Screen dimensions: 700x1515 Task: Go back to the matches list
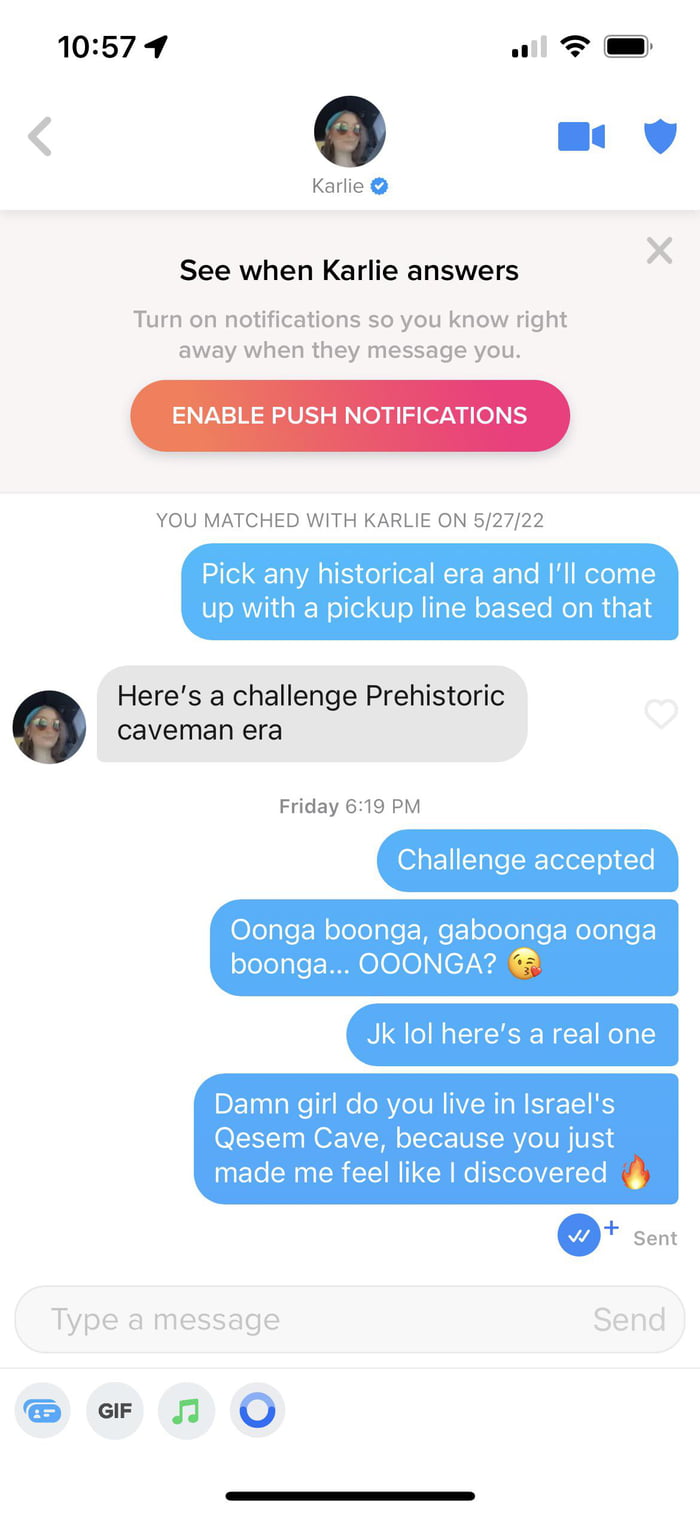tap(40, 137)
